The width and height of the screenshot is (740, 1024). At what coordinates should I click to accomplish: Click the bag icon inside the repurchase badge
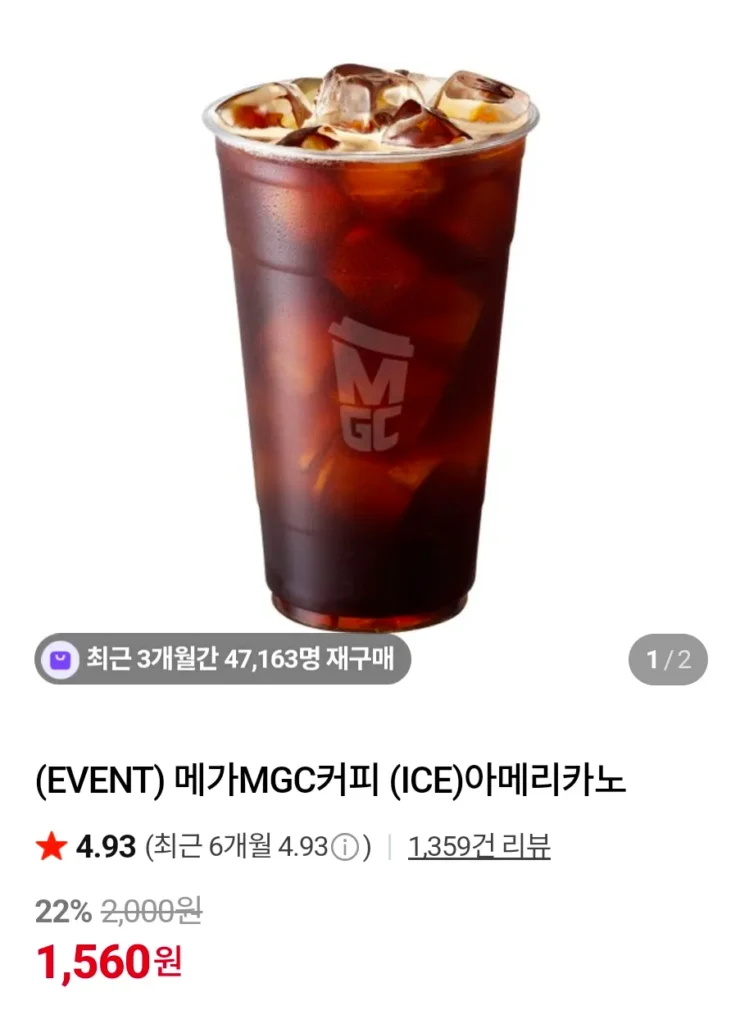(62, 657)
